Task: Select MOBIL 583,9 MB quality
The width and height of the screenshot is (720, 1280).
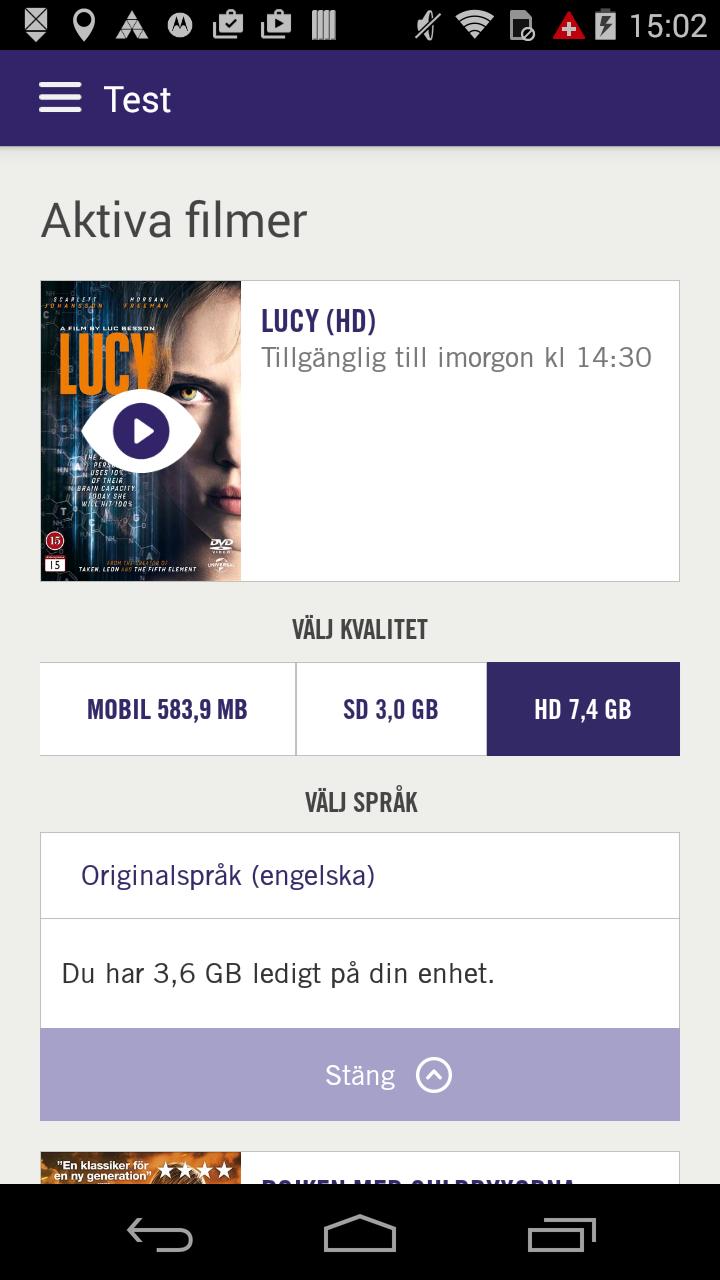Action: pyautogui.click(x=167, y=709)
